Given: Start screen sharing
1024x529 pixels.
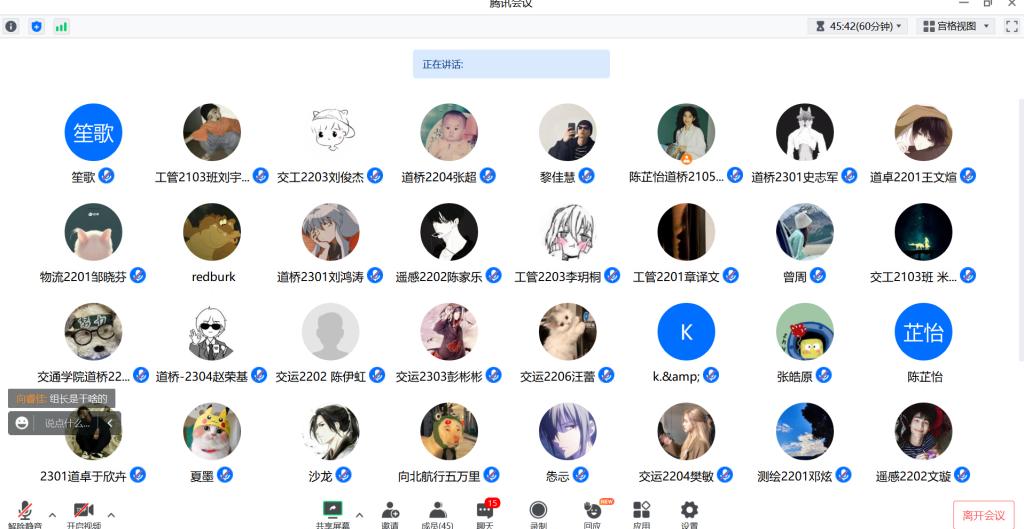Looking at the screenshot, I should [x=333, y=513].
